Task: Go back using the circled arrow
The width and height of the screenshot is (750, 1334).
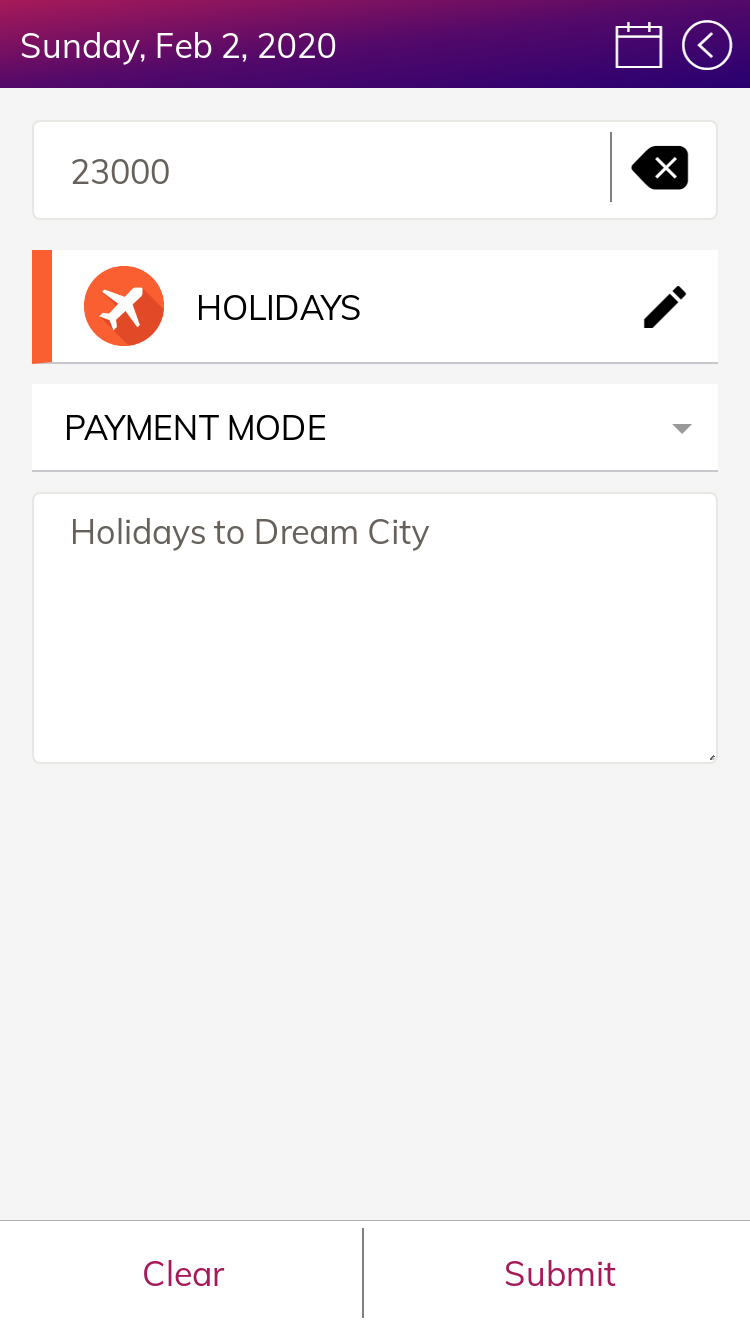Action: tap(707, 46)
